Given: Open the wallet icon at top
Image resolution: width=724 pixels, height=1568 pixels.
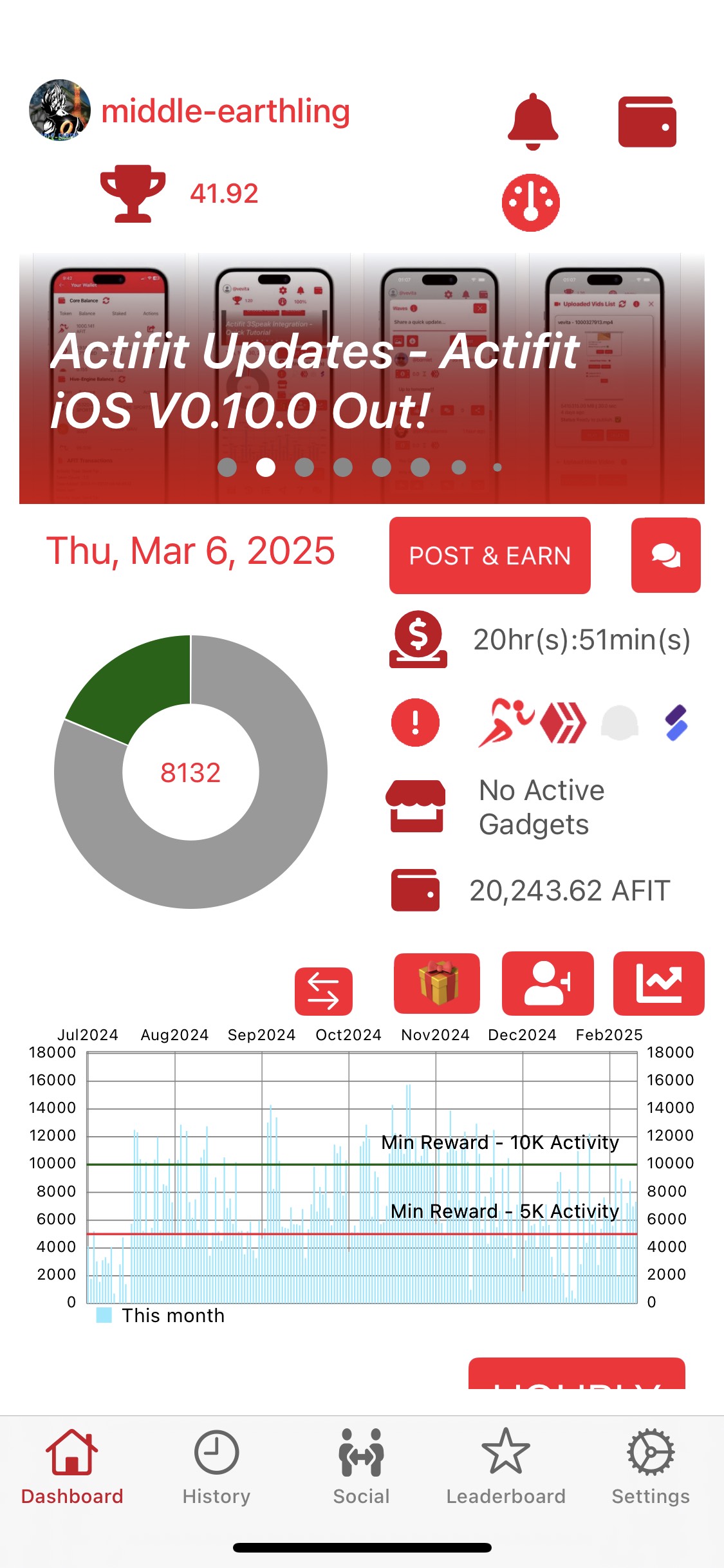Looking at the screenshot, I should pos(647,122).
